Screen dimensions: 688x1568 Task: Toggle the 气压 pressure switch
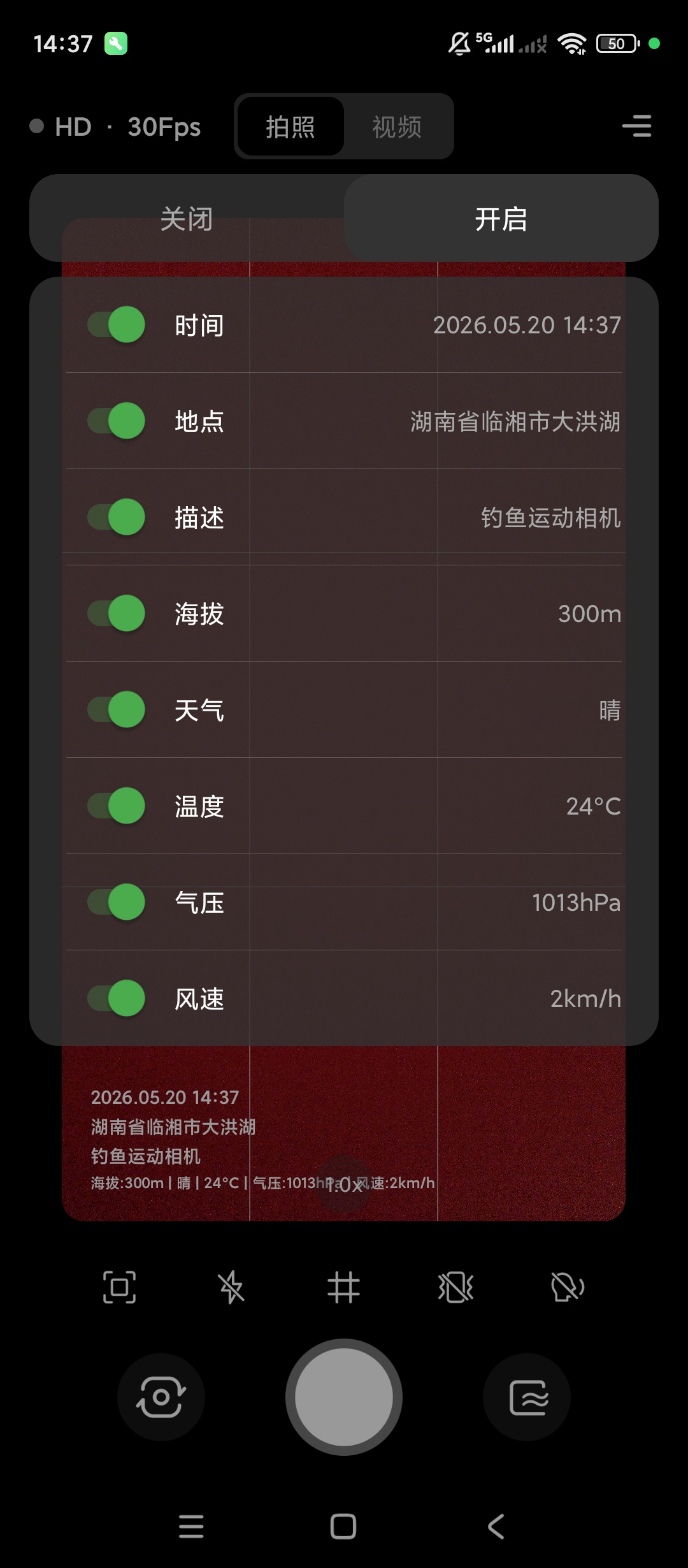point(117,902)
